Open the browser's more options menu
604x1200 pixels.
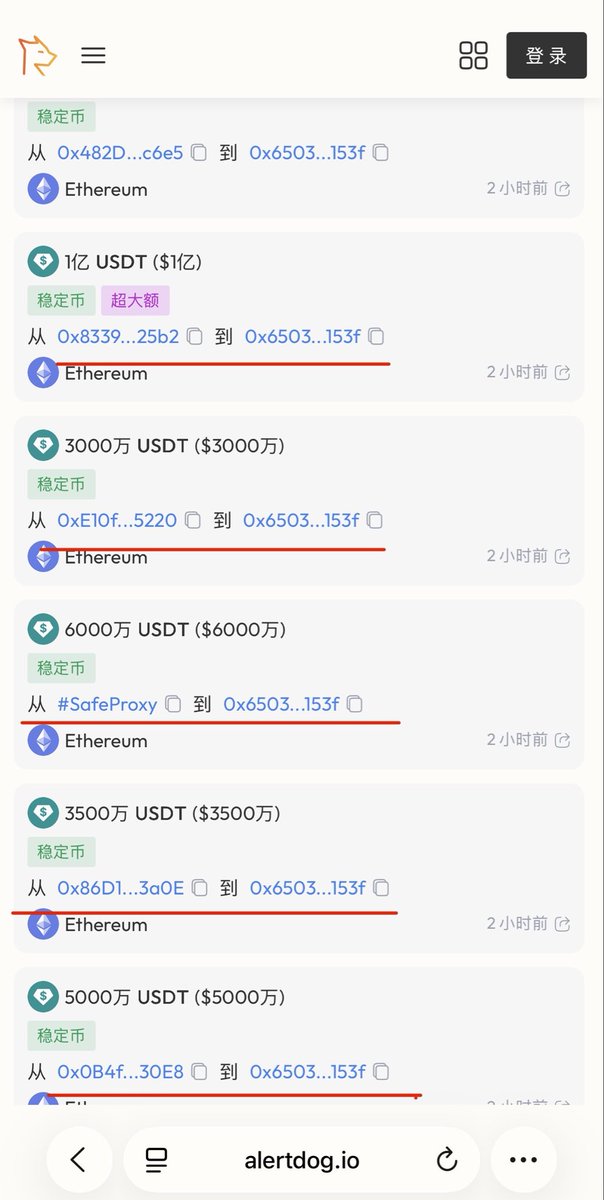[x=523, y=1160]
